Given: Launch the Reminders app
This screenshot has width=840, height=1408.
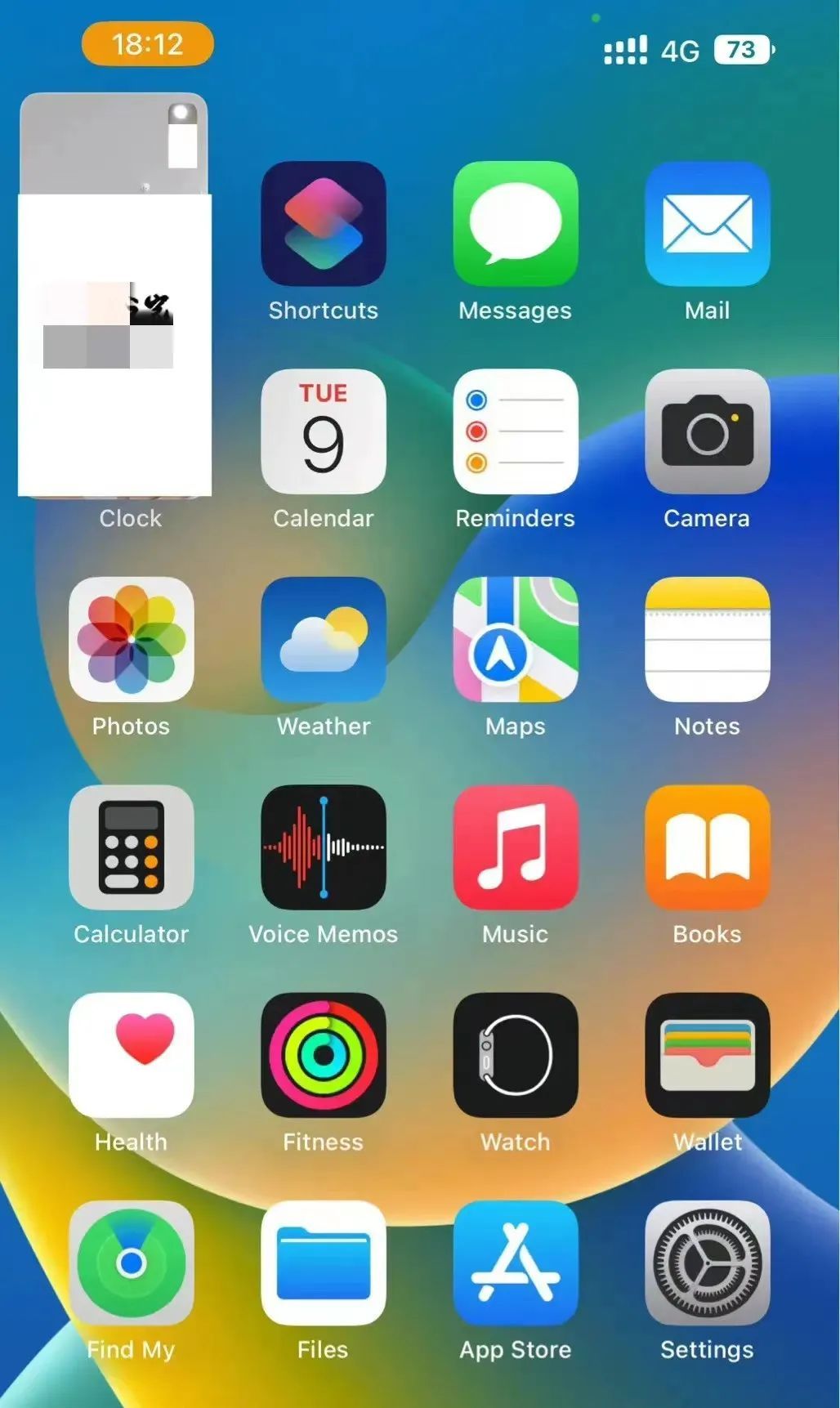Looking at the screenshot, I should 515,431.
